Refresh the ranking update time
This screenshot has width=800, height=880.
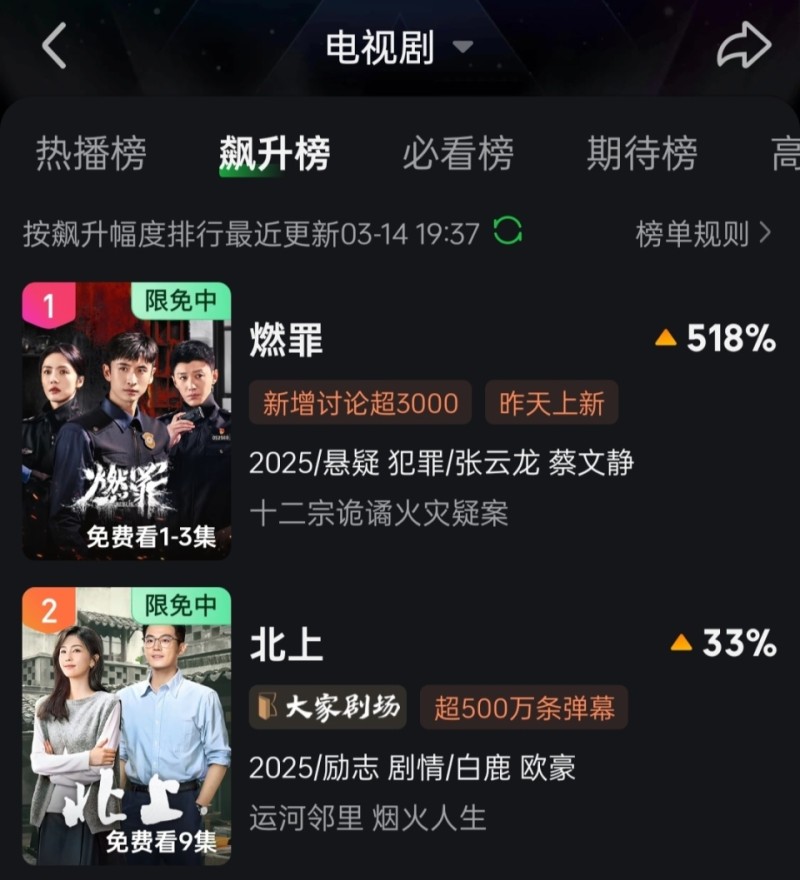(508, 233)
